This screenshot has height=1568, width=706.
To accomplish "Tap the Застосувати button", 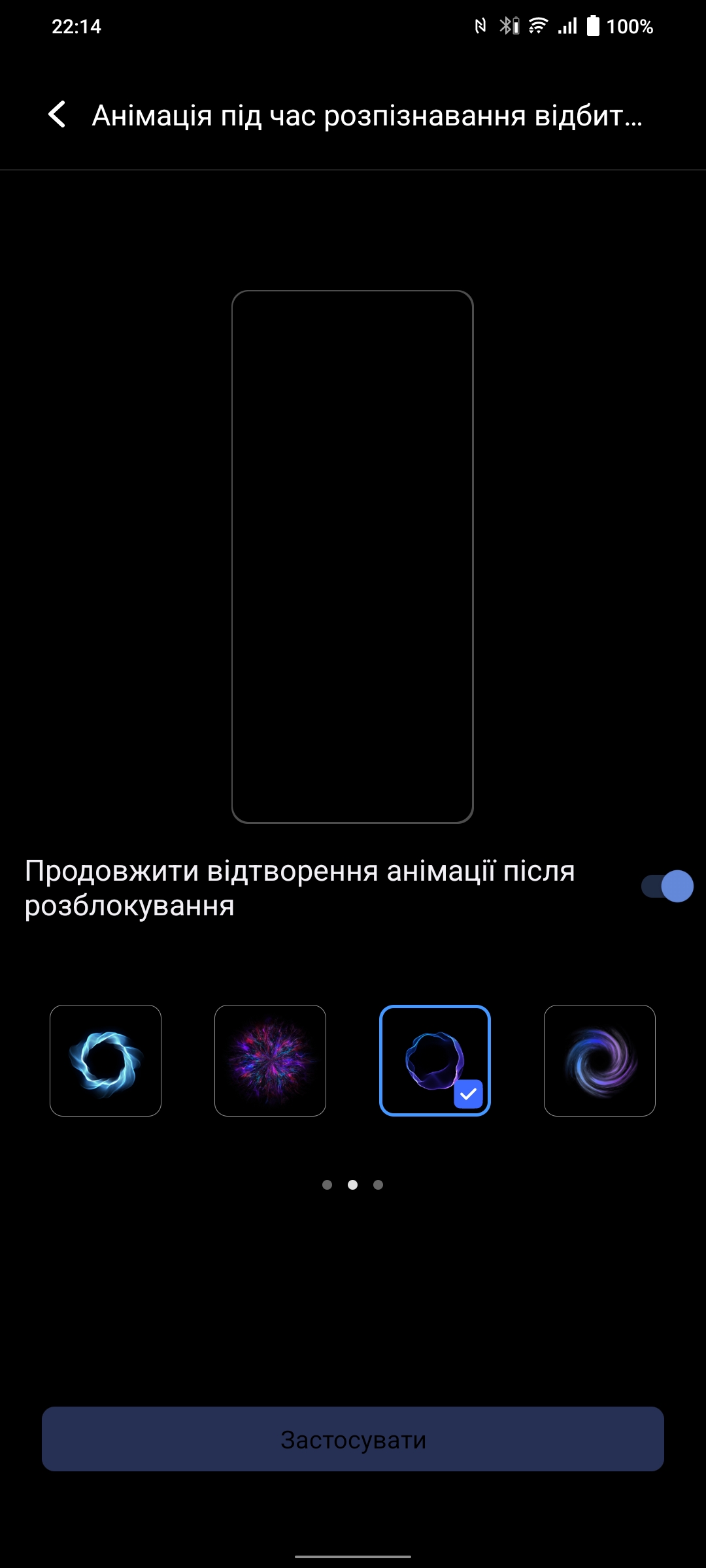I will 353,1439.
